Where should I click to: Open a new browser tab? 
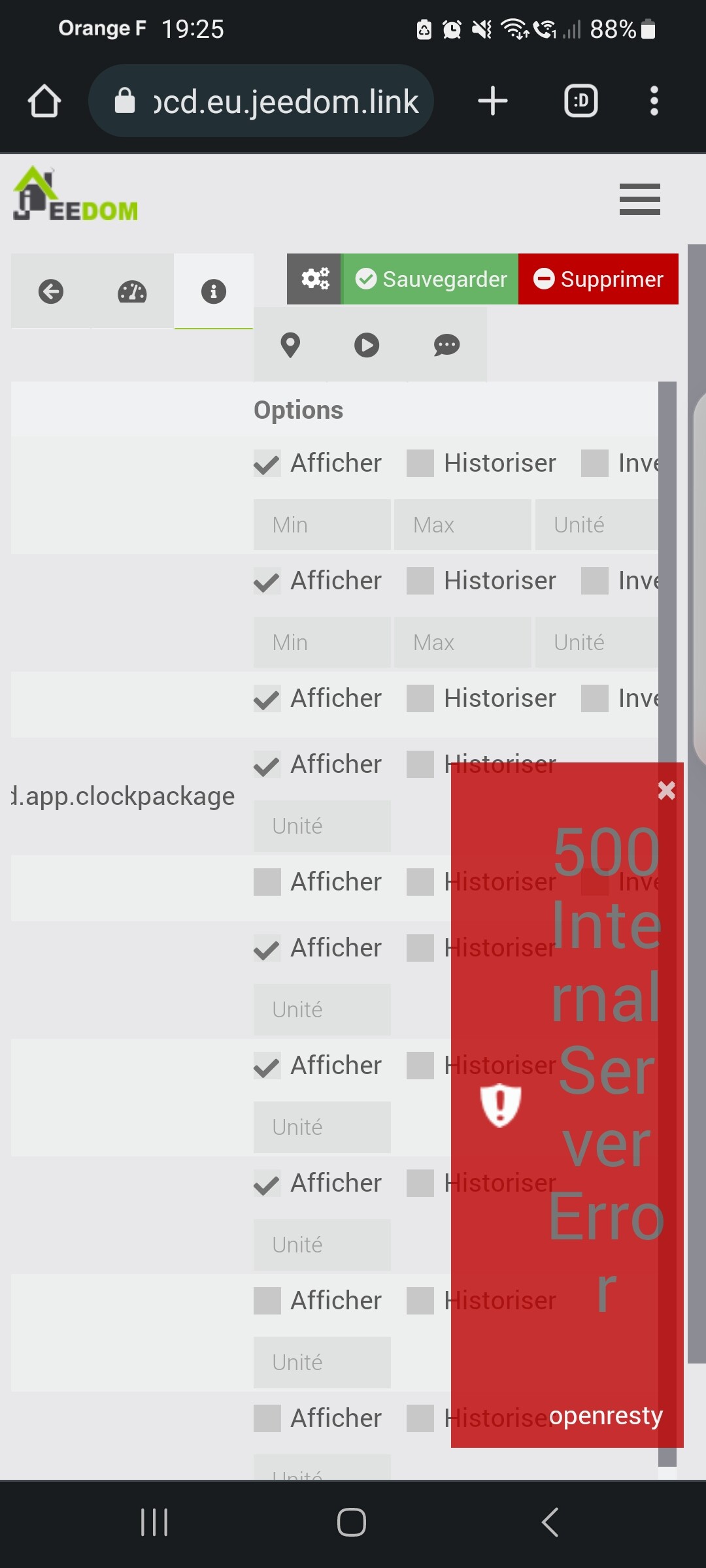tap(493, 101)
